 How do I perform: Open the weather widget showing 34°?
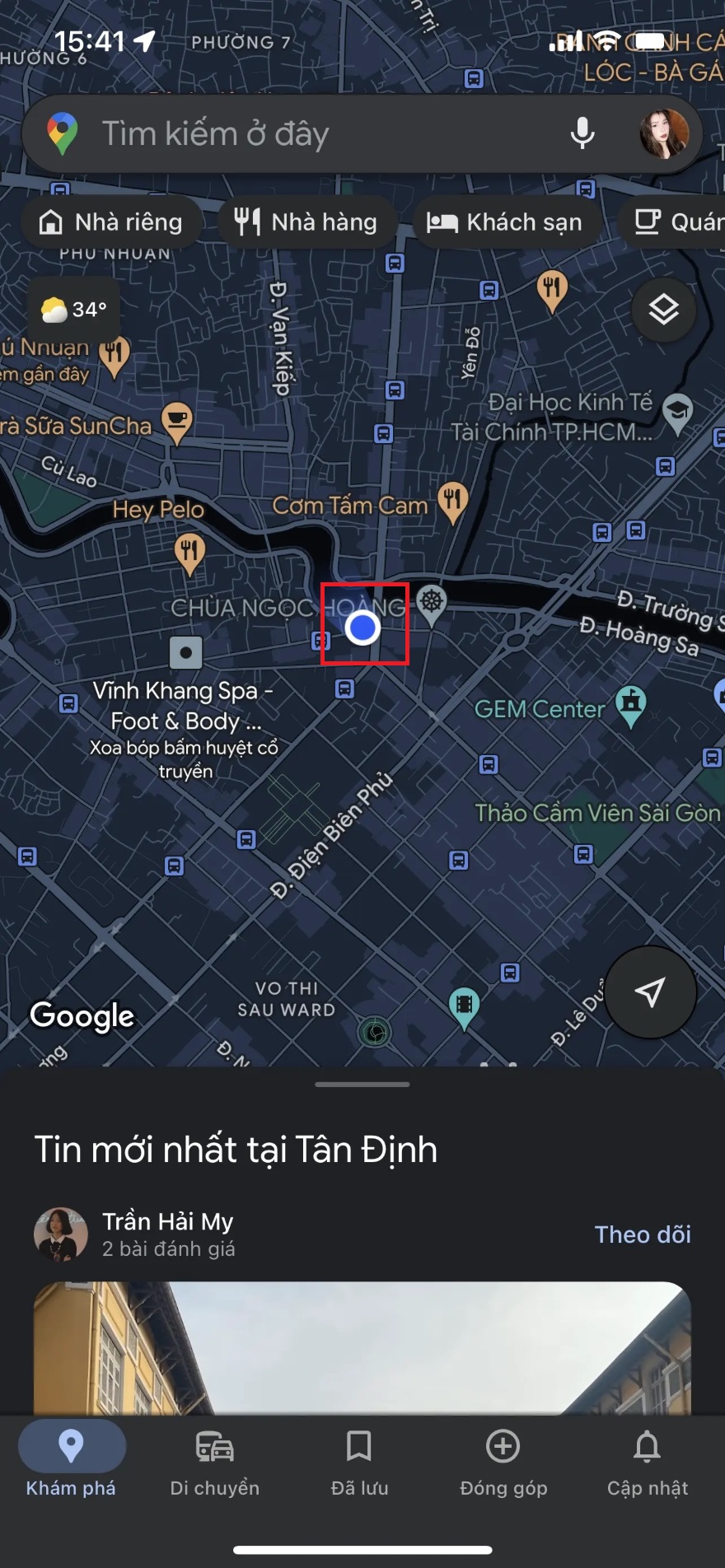coord(72,309)
